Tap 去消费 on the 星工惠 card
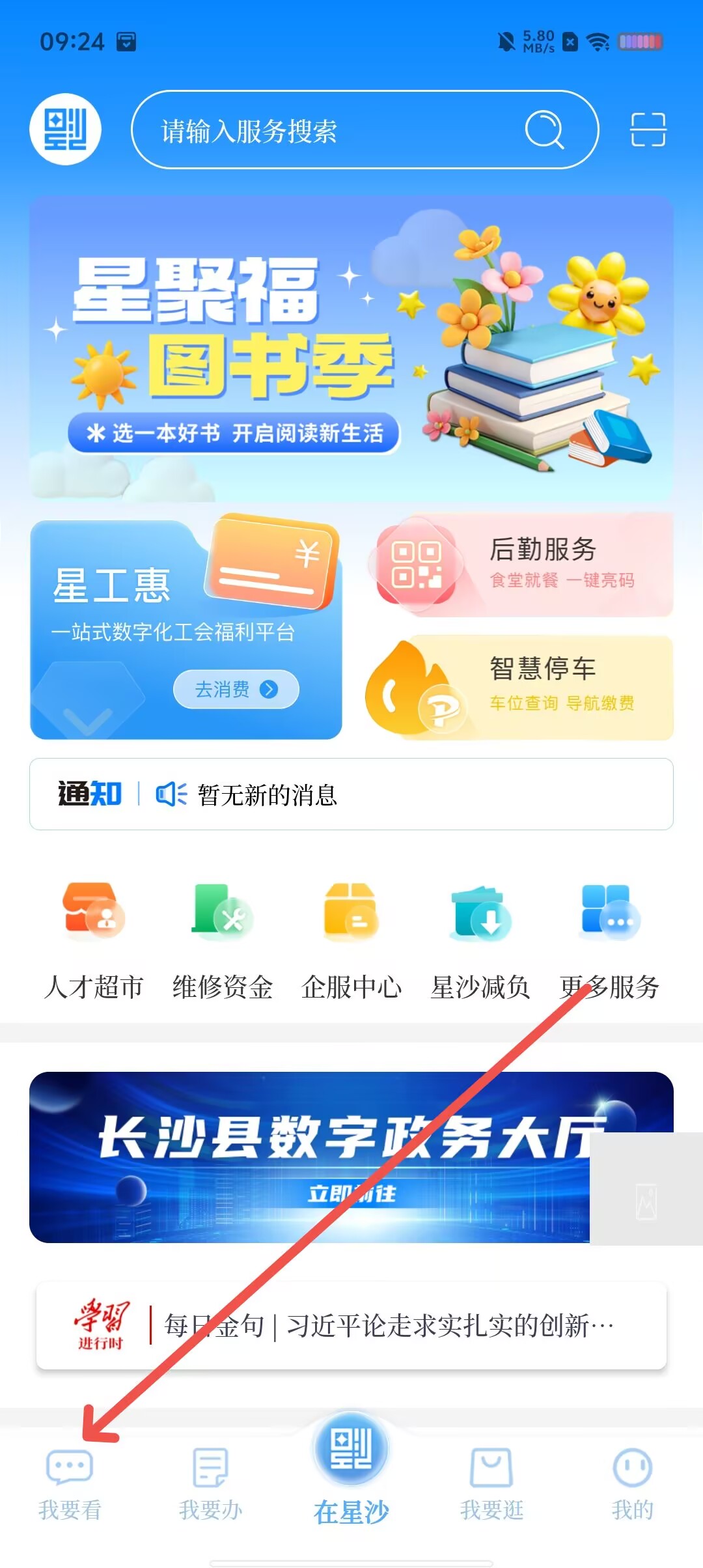703x1568 pixels. click(236, 689)
